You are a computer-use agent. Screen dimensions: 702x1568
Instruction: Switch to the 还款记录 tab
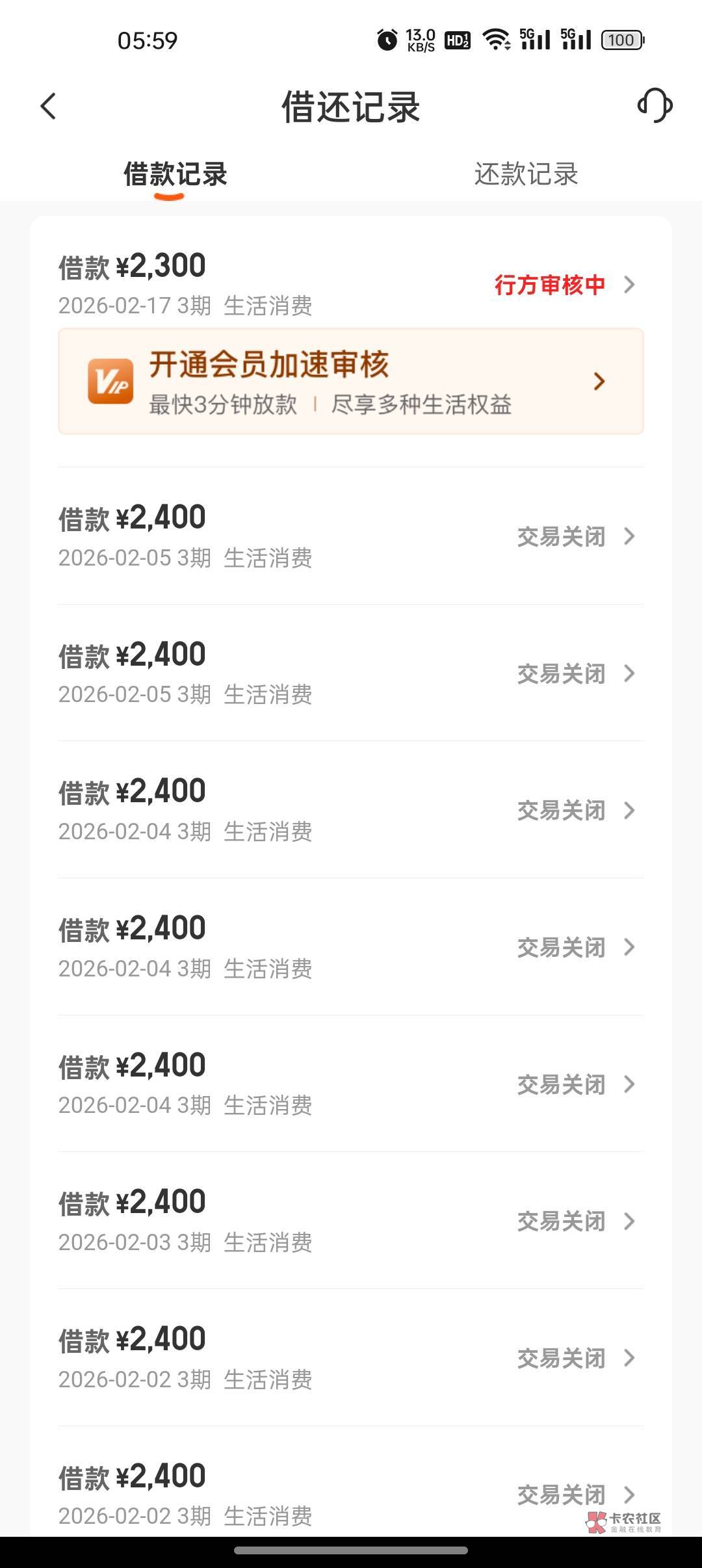[526, 174]
